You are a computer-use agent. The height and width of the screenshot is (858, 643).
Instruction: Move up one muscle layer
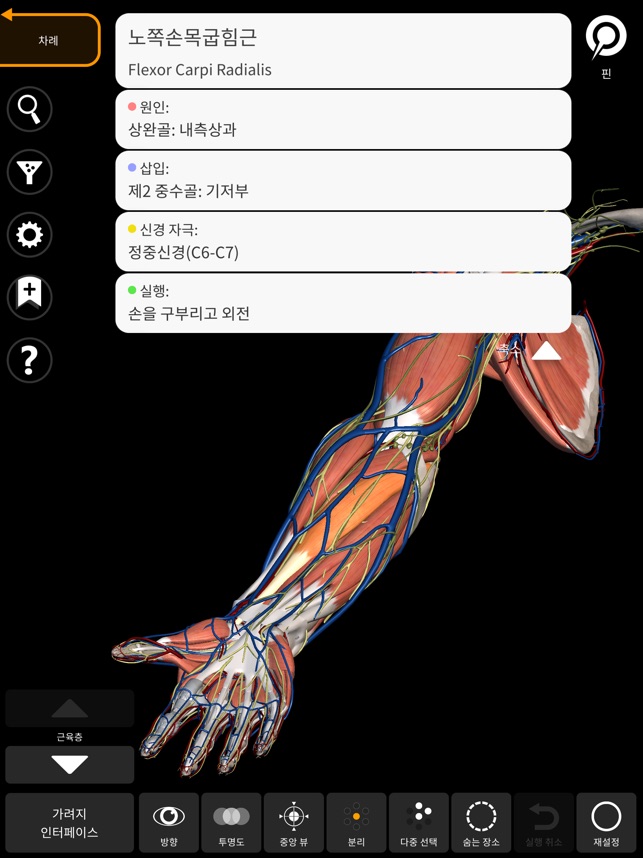69,708
